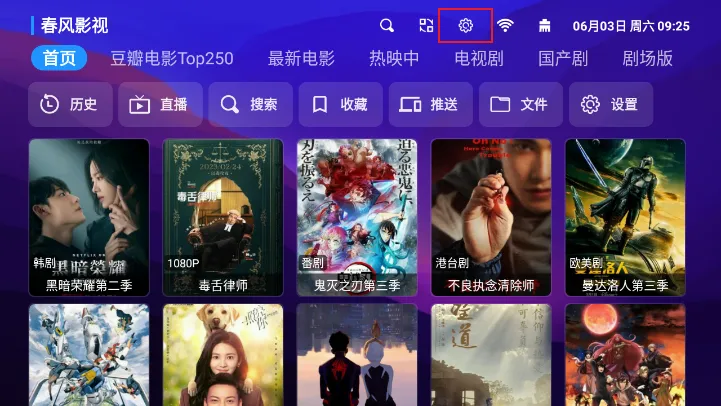The image size is (721, 406).
Task: Tap the 搜索 button
Action: (250, 104)
